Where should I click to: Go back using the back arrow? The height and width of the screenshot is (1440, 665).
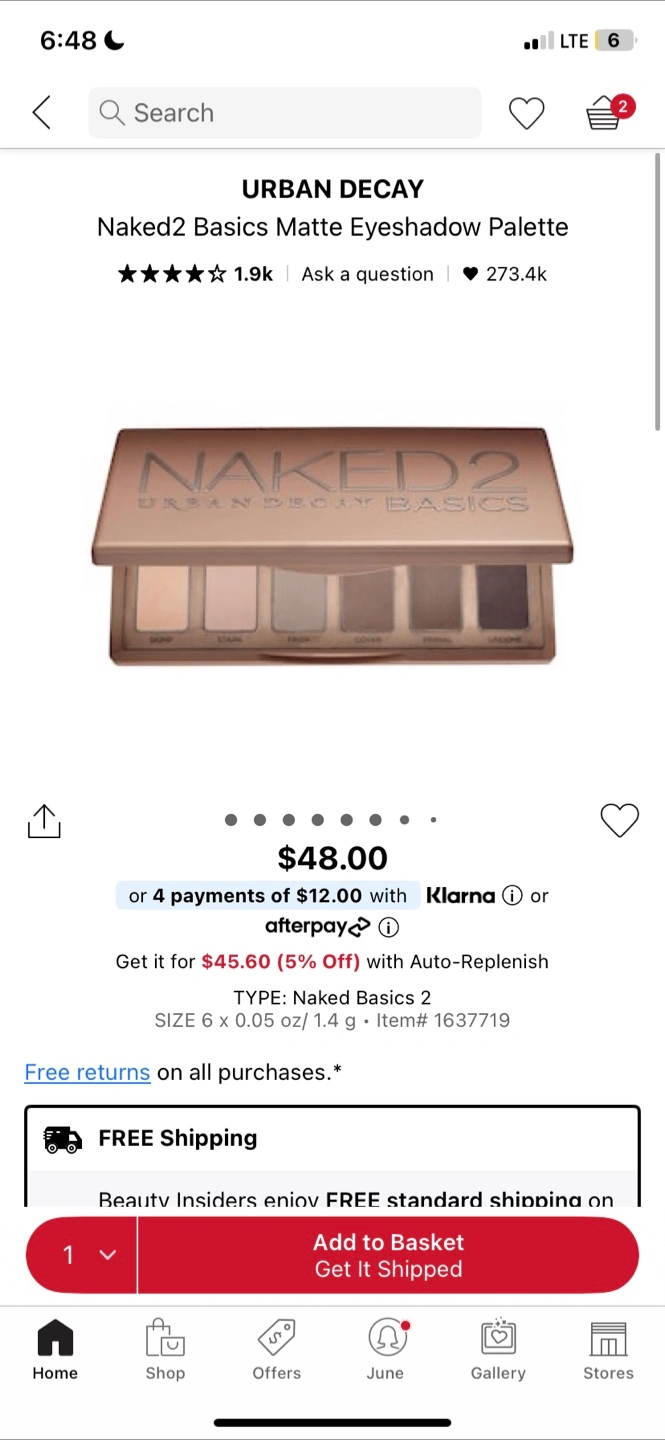(x=42, y=113)
